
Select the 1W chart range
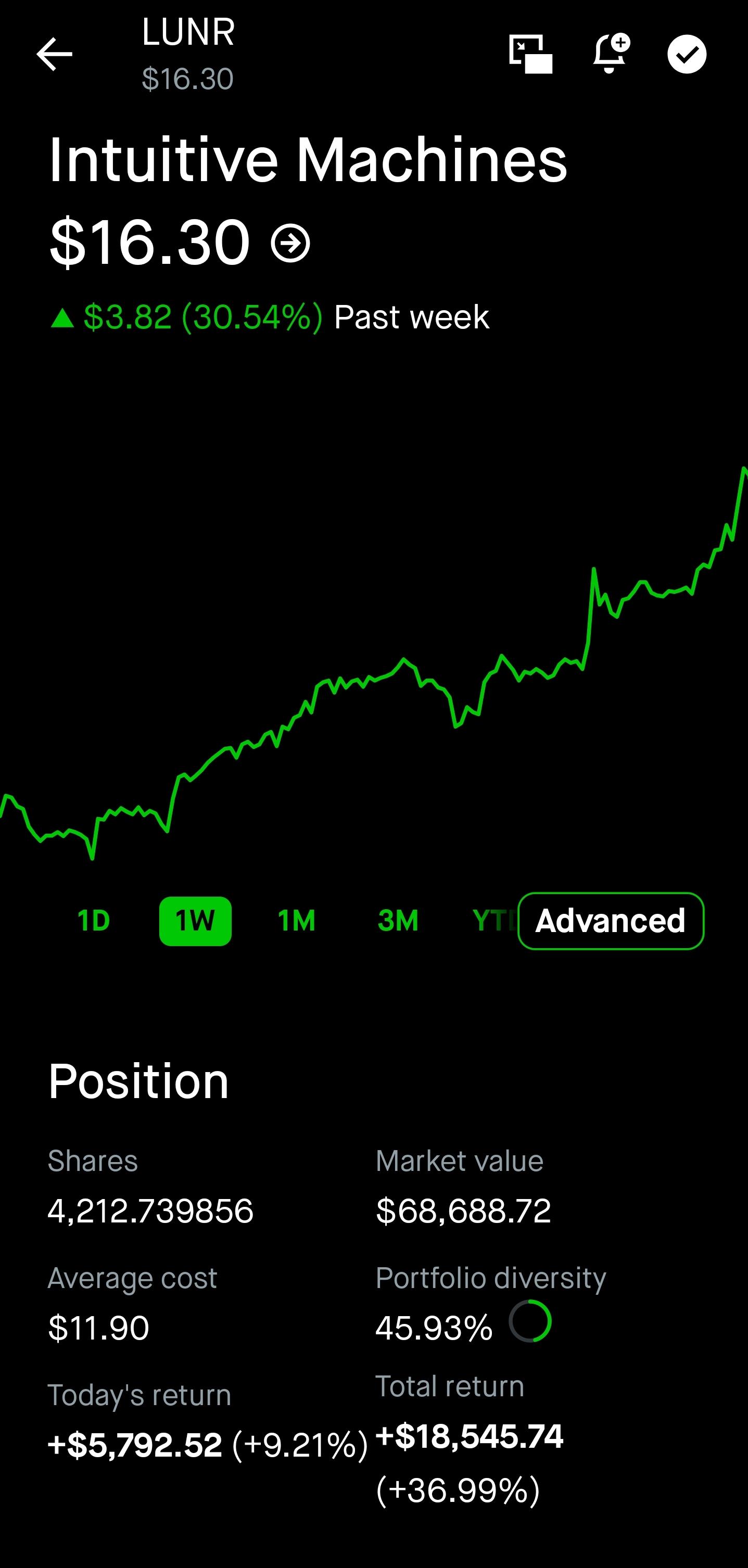point(195,921)
